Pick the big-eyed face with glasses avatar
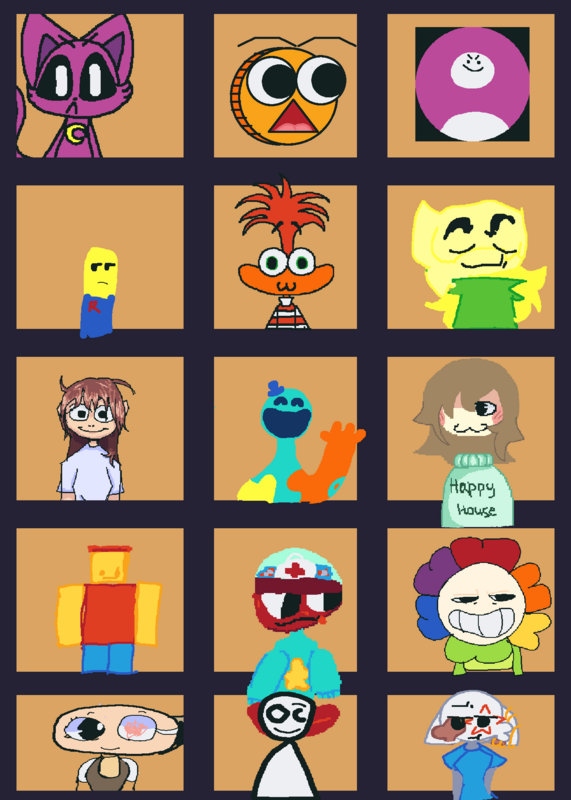 pos(100,743)
